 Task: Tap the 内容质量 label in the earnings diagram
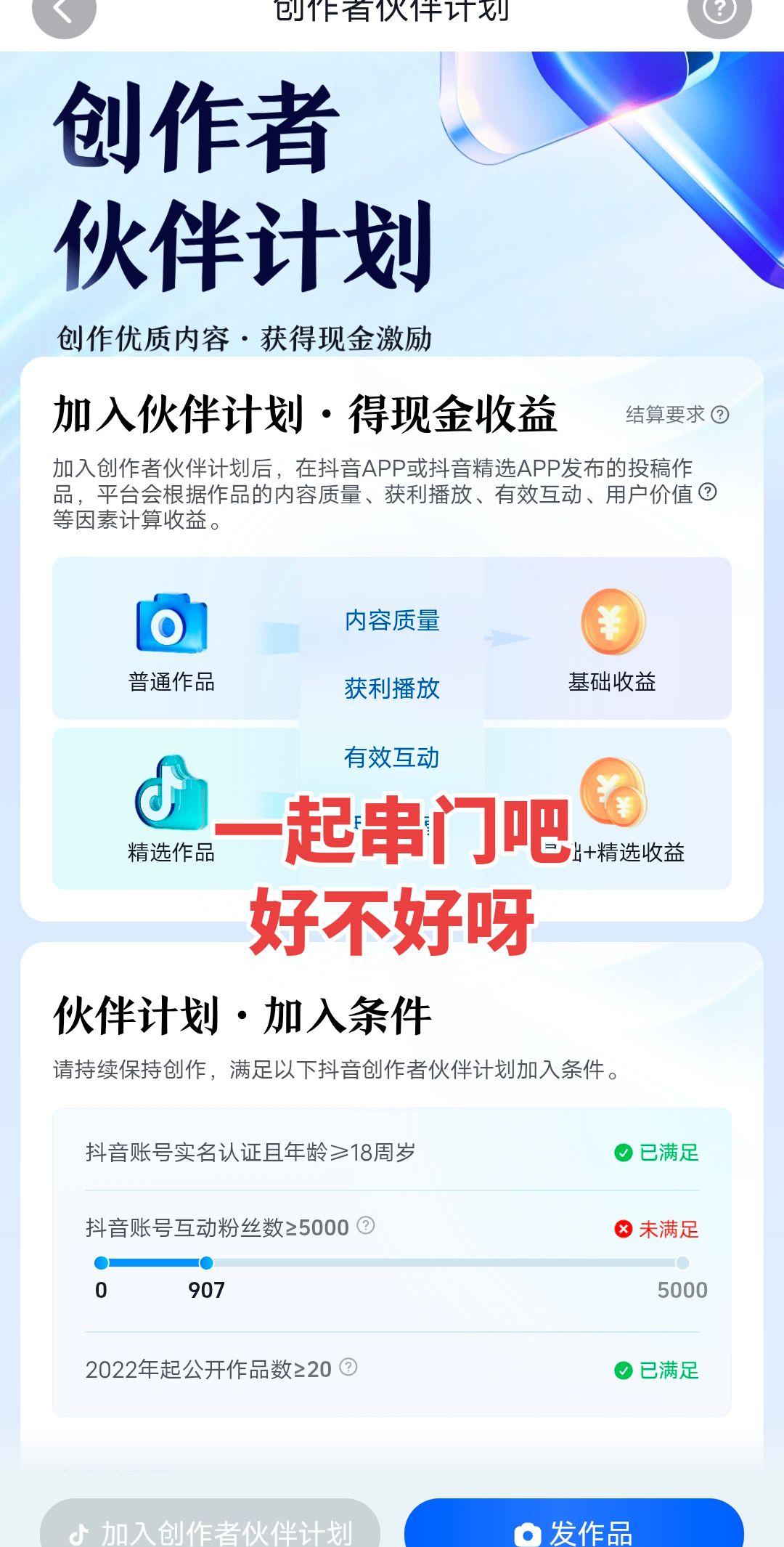[x=393, y=621]
